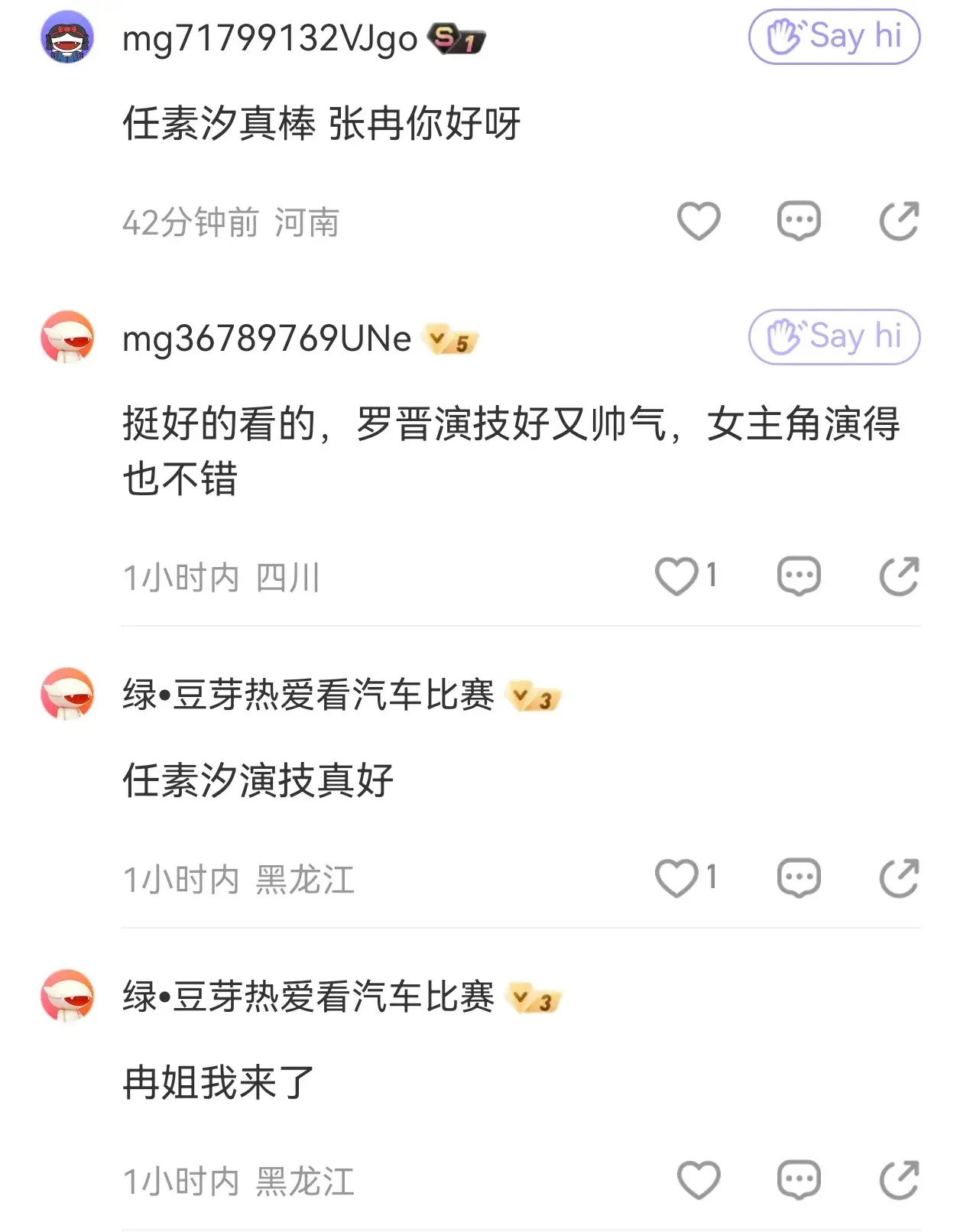This screenshot has height=1232, width=960.
Task: Reply to the comment 冉姐我来了
Action: [799, 1180]
